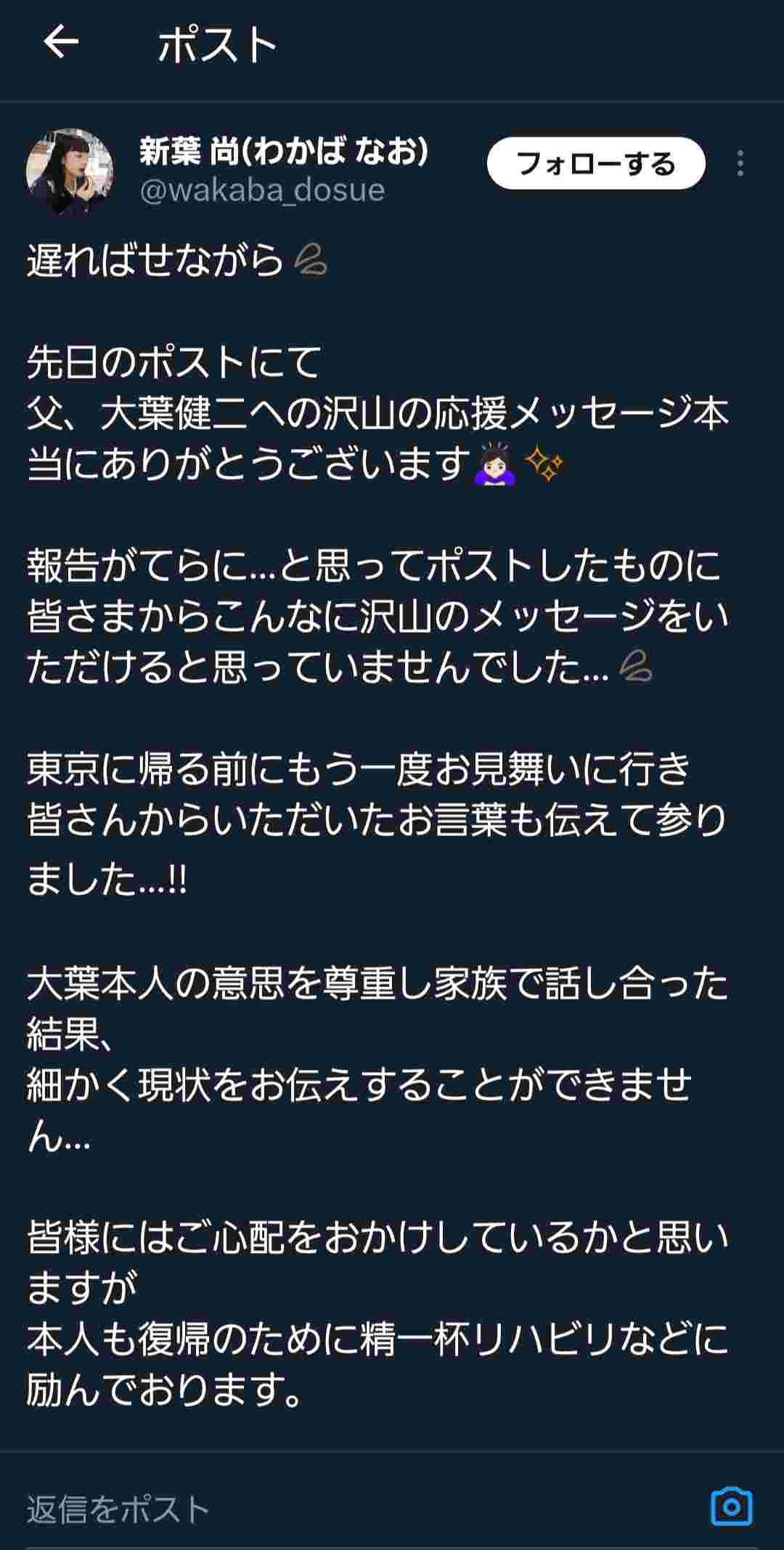Follow the account with フォローする
Image resolution: width=784 pixels, height=1550 pixels.
tap(595, 163)
